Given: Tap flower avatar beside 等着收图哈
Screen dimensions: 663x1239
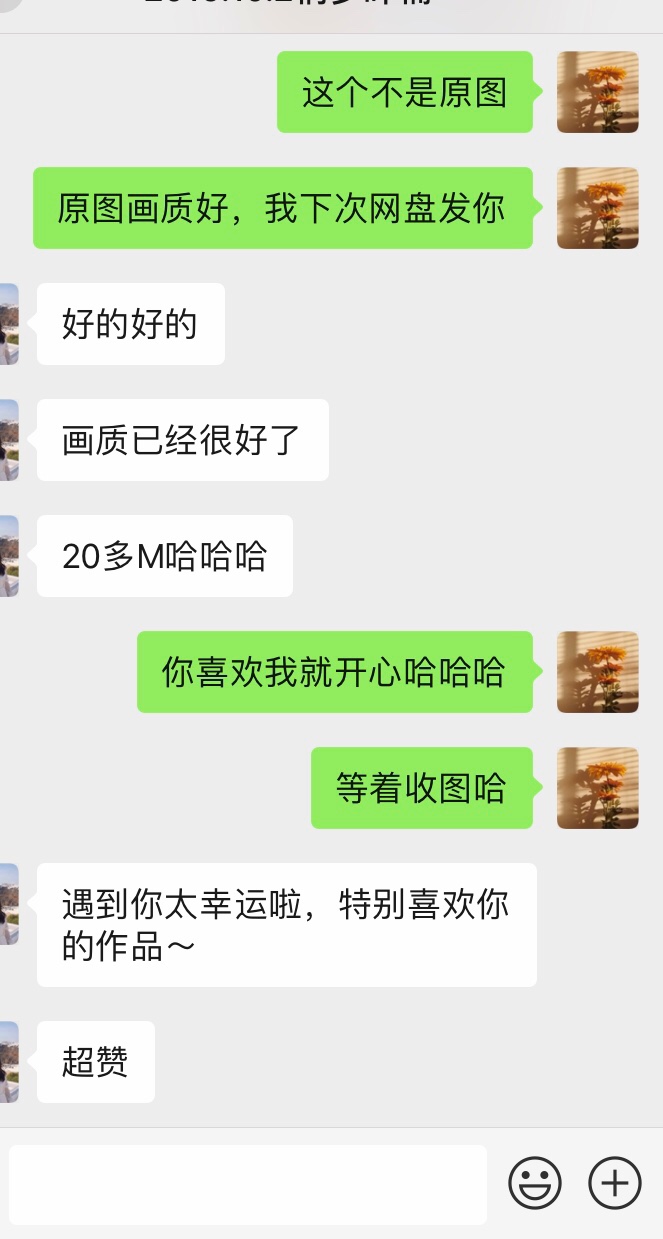Looking at the screenshot, I should (597, 788).
